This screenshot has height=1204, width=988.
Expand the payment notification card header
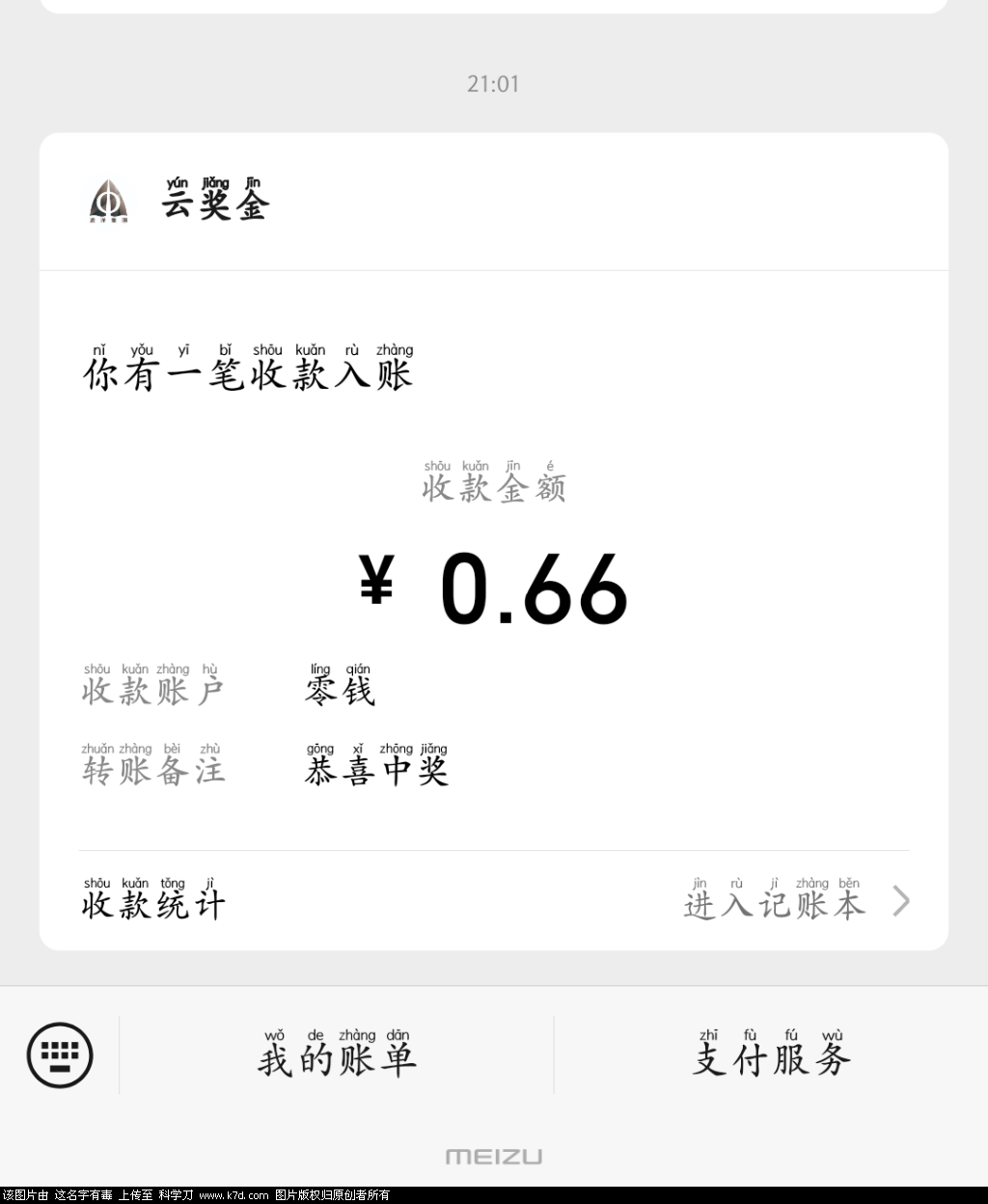(x=494, y=201)
